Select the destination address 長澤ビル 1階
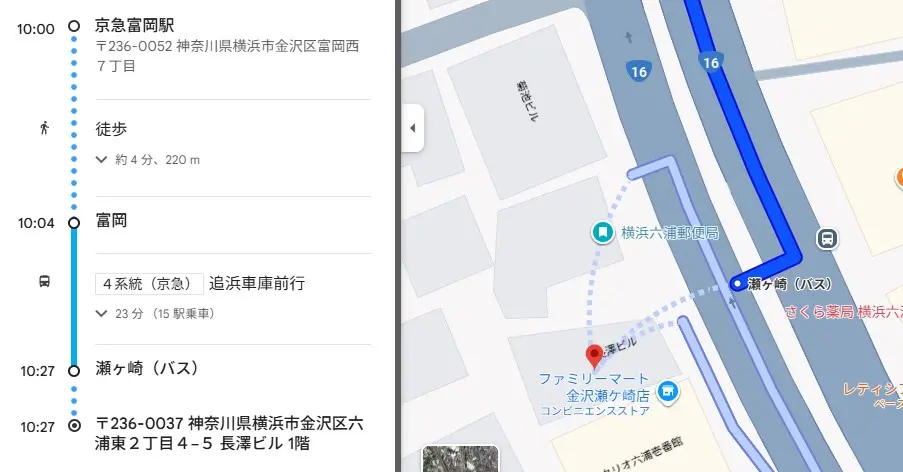903x472 pixels. click(x=229, y=435)
